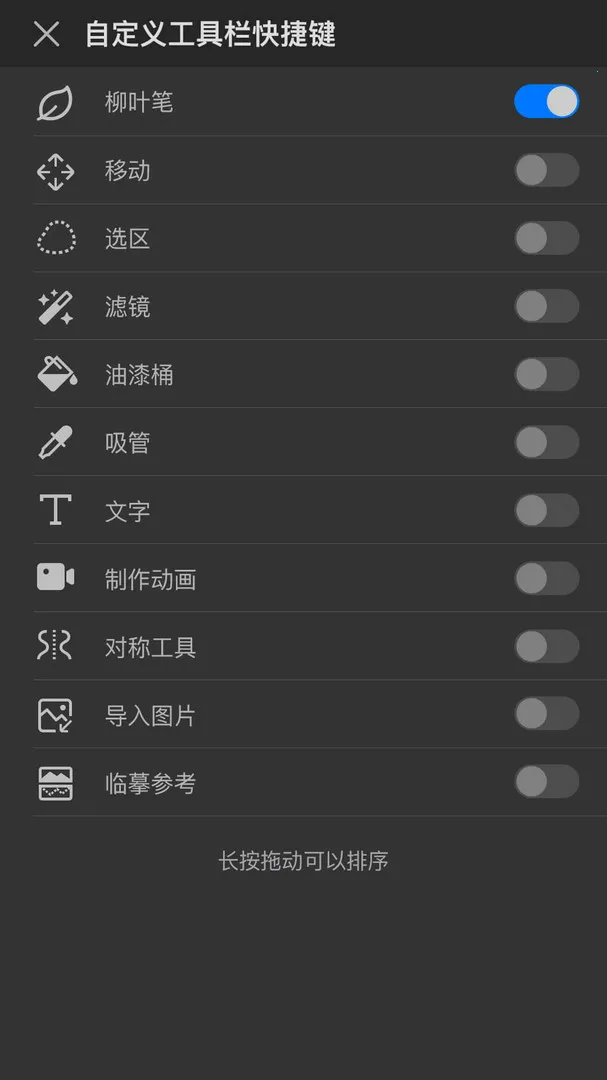Turn on the 选区 toggle
This screenshot has height=1080, width=607.
click(546, 238)
